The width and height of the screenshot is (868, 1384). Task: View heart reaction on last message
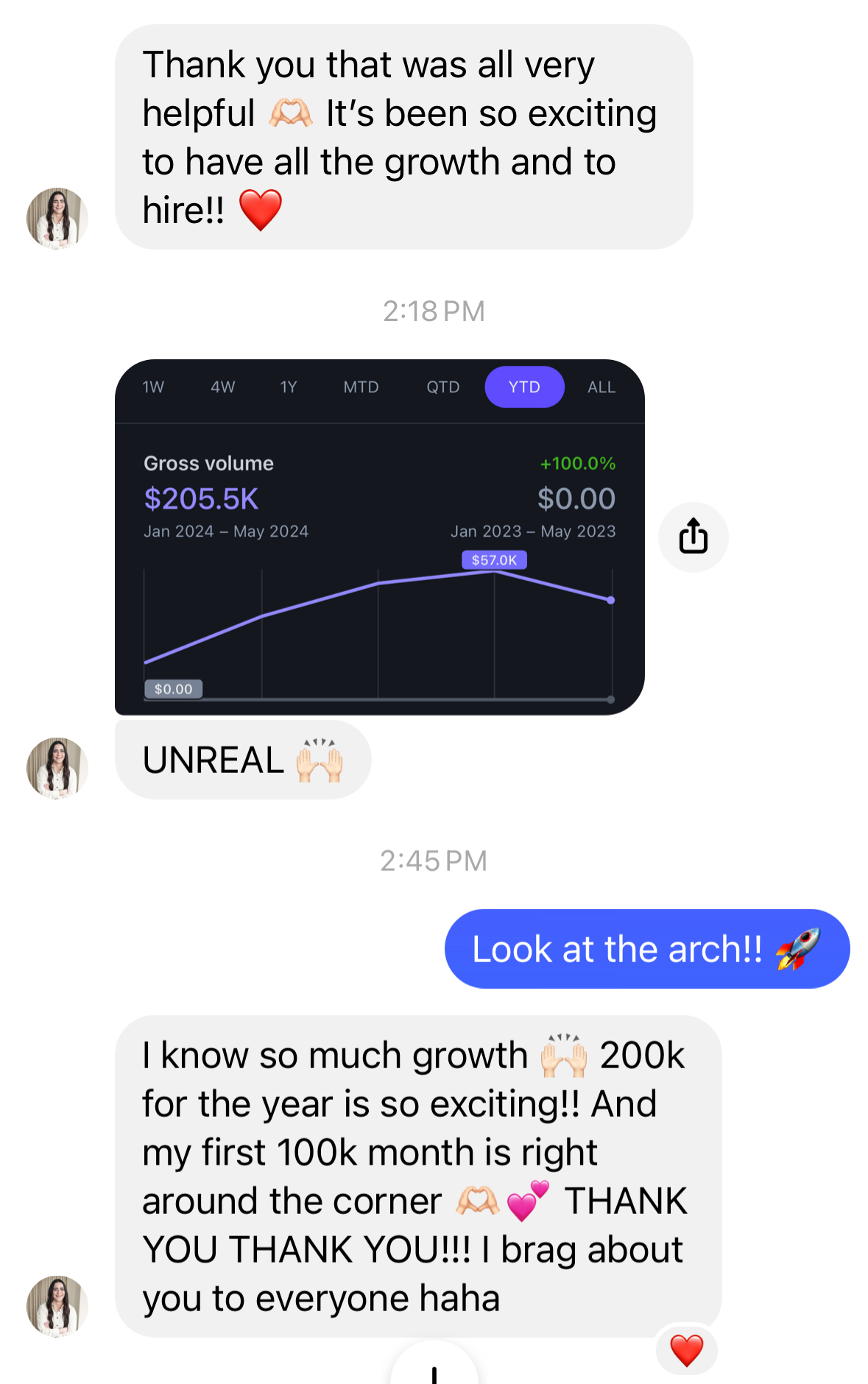tap(686, 1350)
